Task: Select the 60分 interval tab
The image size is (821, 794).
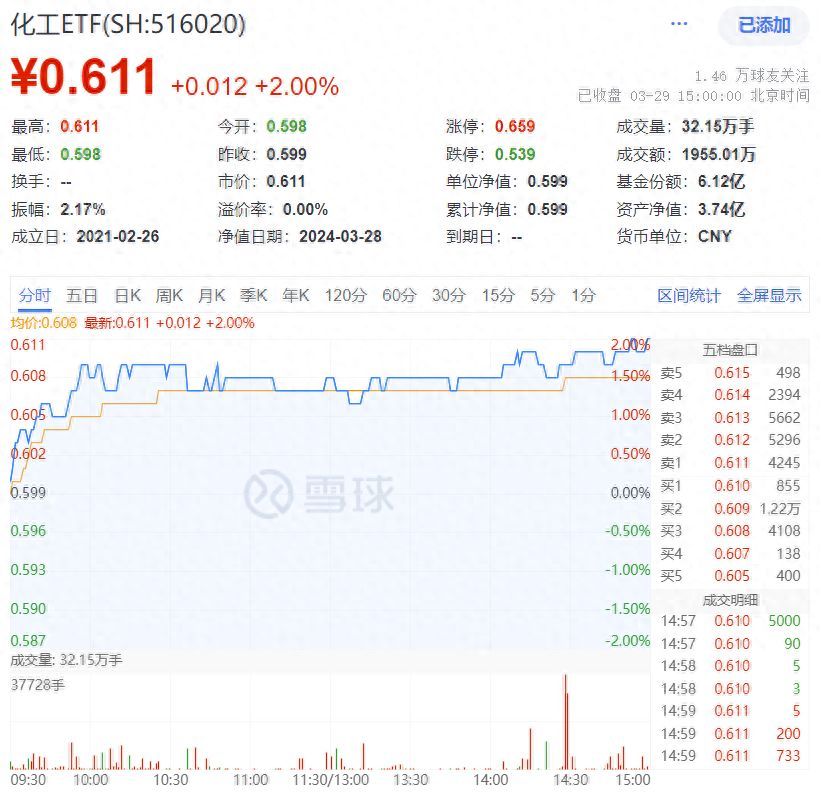Action: click(x=399, y=295)
